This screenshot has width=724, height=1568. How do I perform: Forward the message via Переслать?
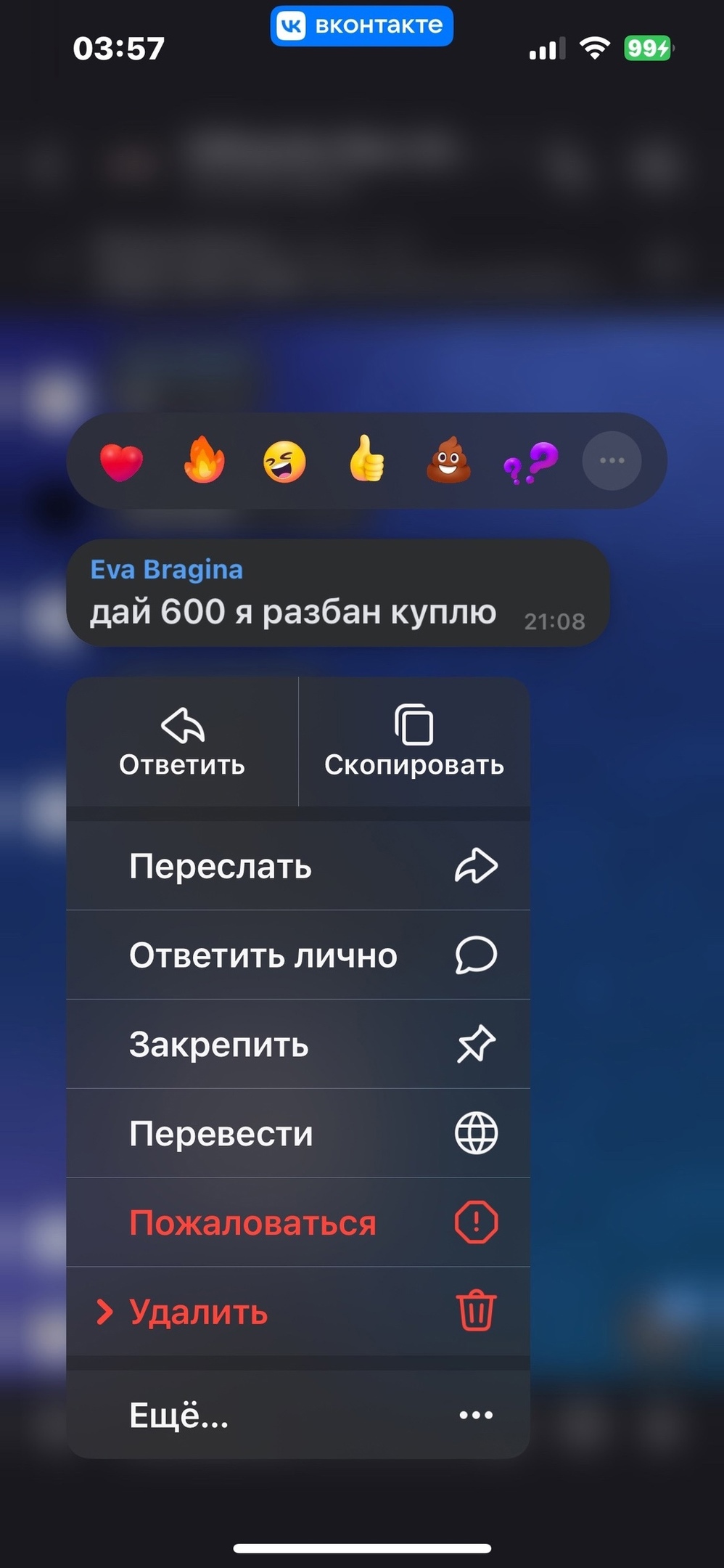click(297, 866)
